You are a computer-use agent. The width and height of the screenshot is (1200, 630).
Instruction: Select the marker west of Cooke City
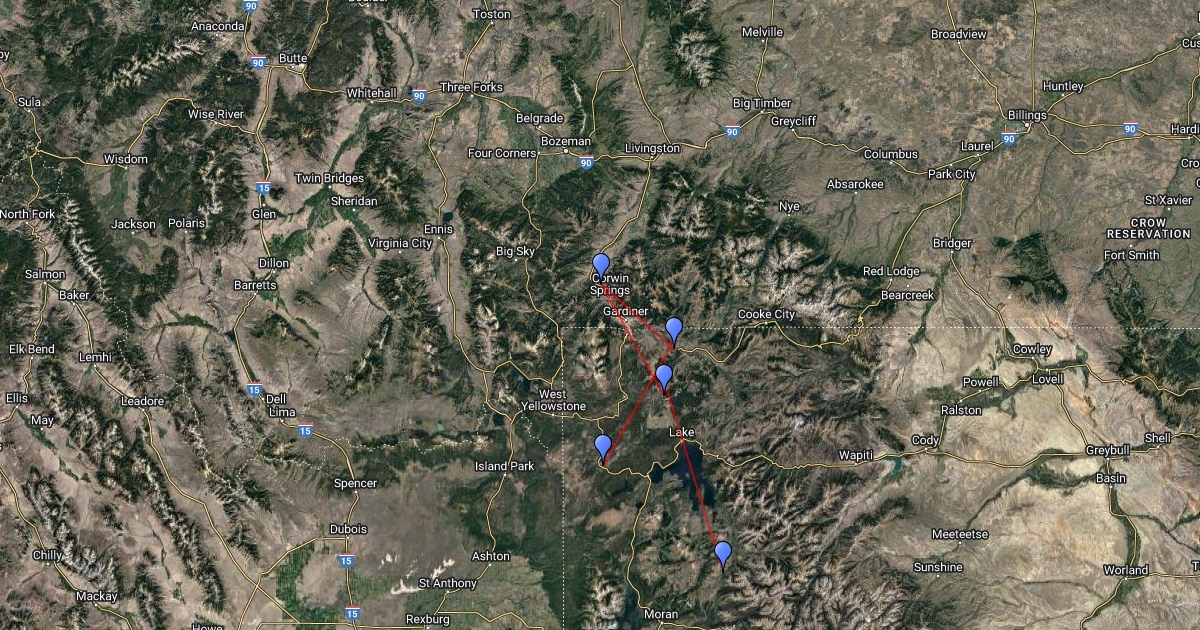(x=674, y=330)
